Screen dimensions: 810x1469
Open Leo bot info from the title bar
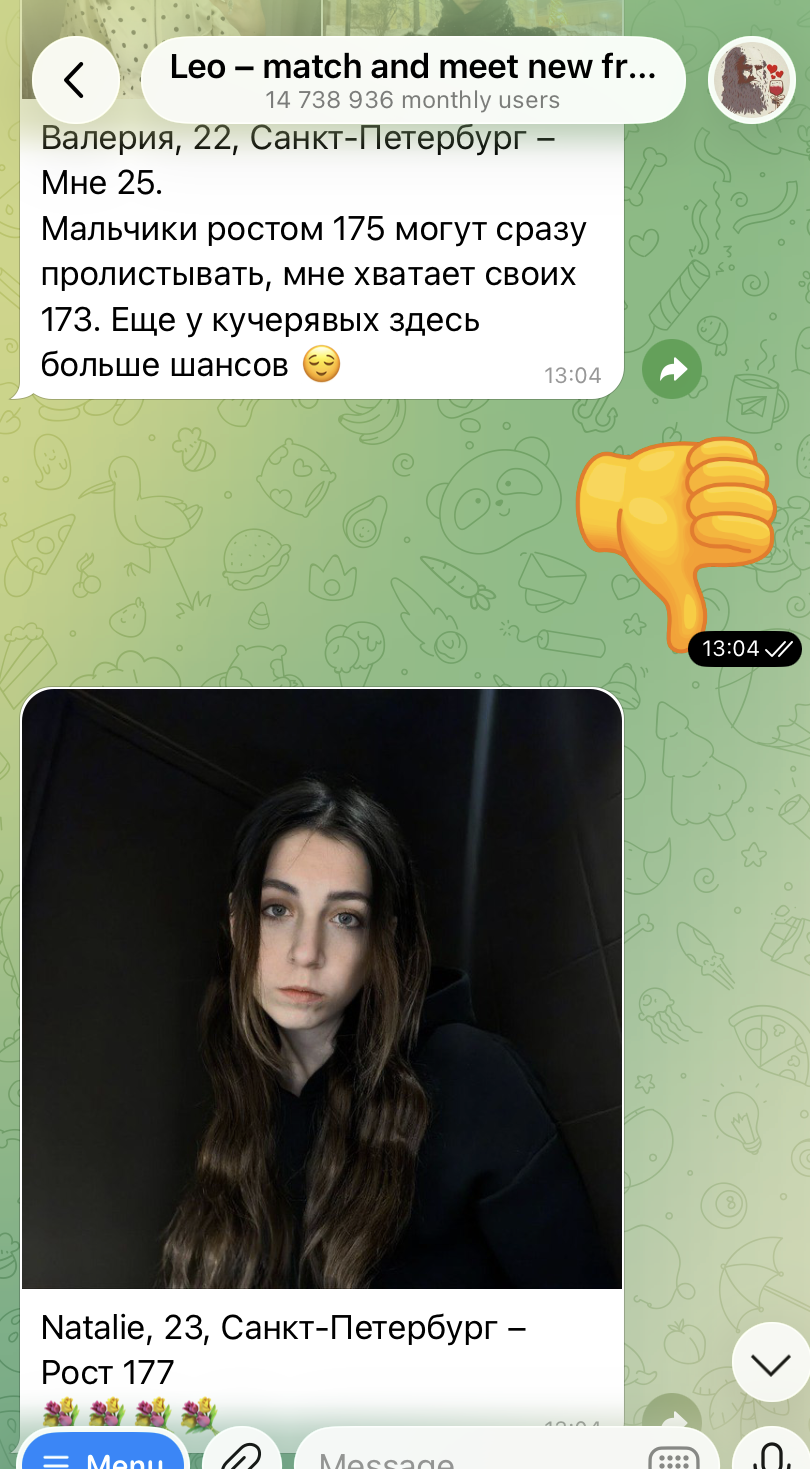tap(412, 80)
